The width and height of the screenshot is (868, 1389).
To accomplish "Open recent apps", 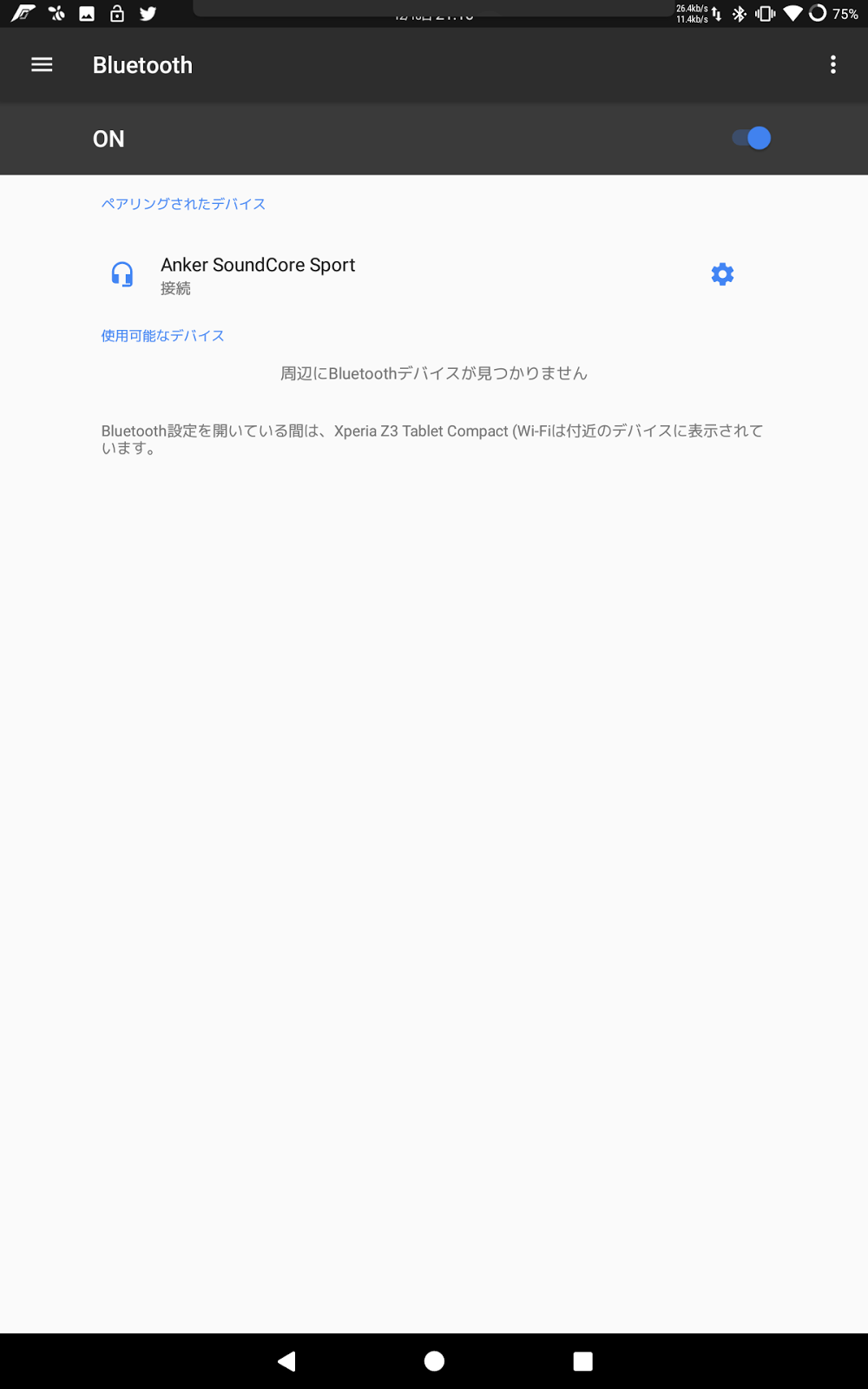I will [582, 1360].
